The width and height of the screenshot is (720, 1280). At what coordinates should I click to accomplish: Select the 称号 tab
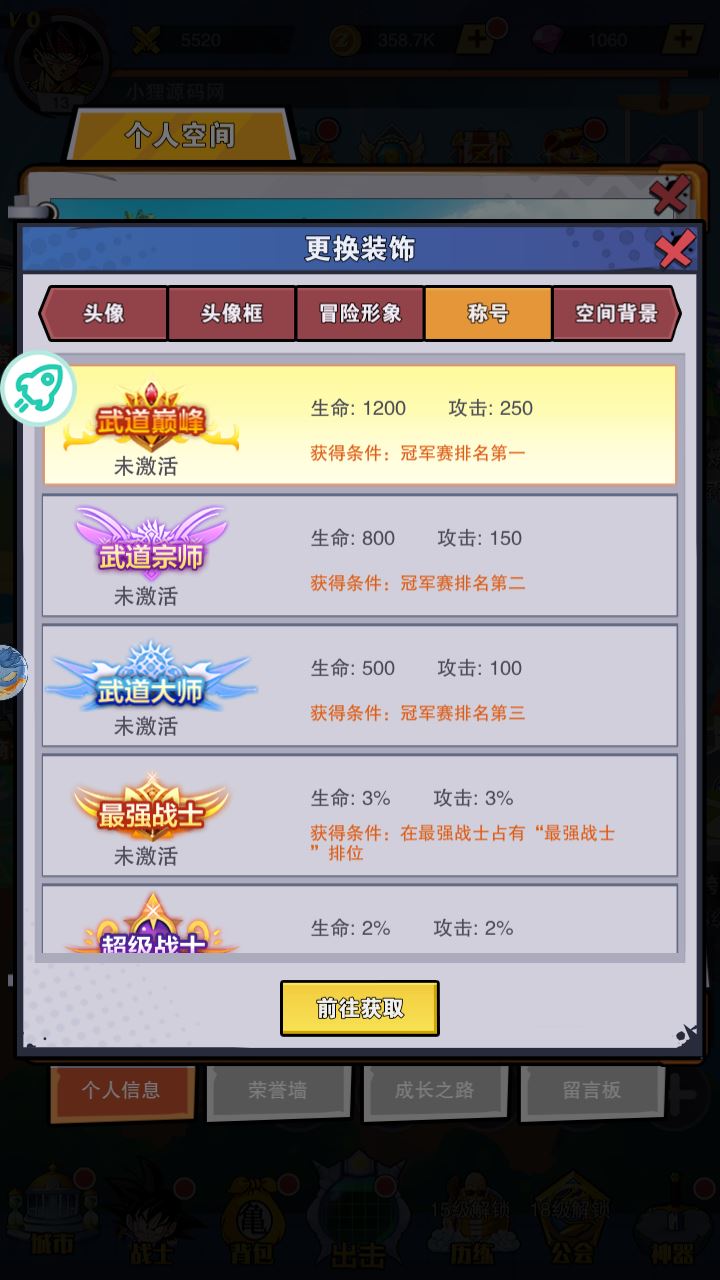coord(488,314)
